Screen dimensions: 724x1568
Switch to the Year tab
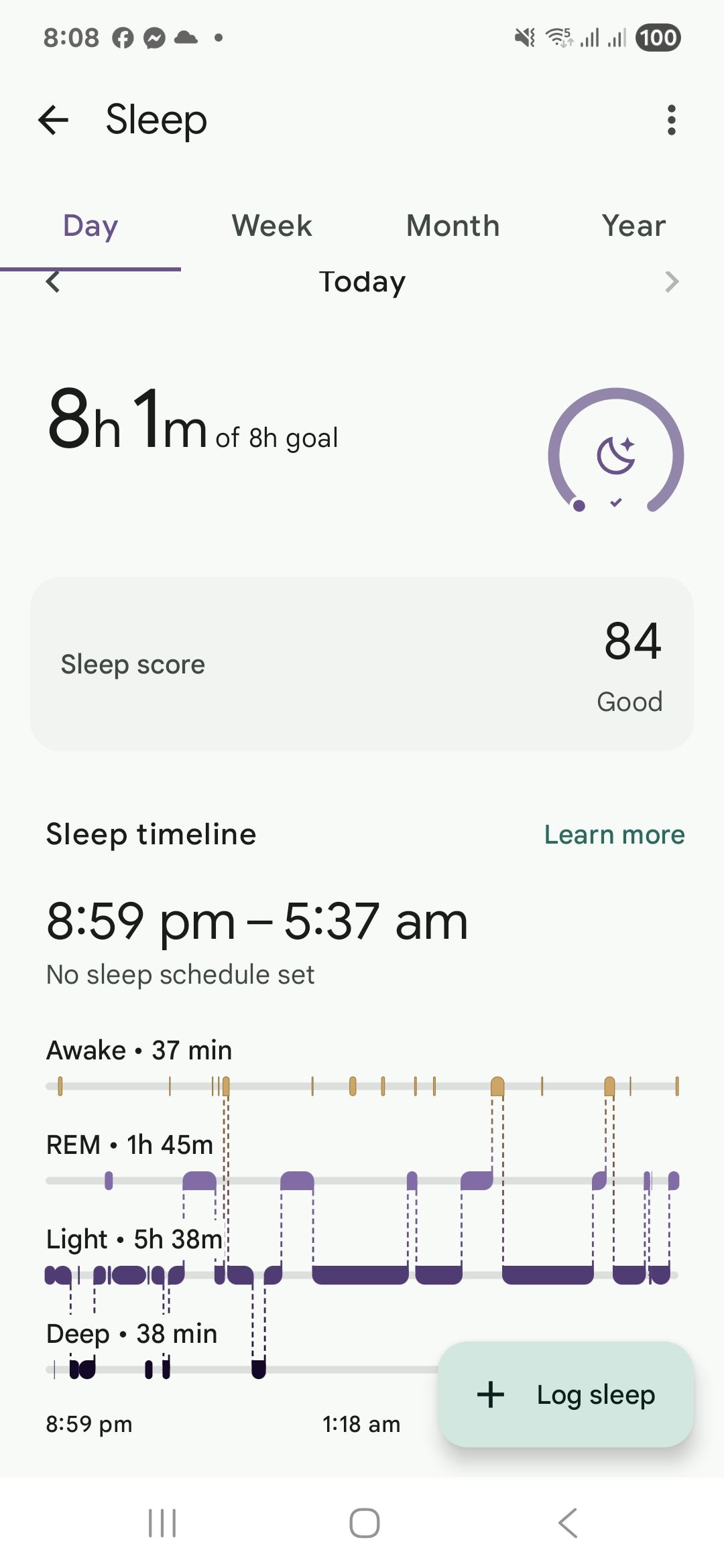[x=633, y=226]
